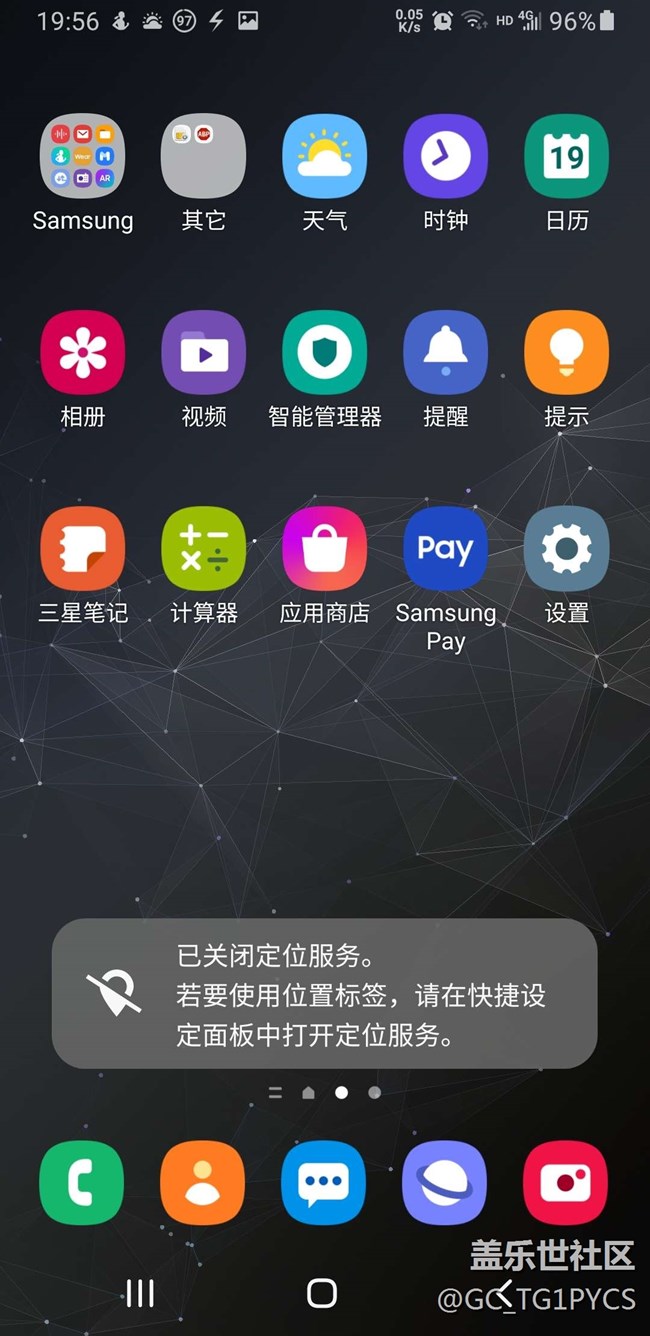Open the 视频 video app
Image resolution: width=650 pixels, height=1336 pixels.
tap(203, 352)
